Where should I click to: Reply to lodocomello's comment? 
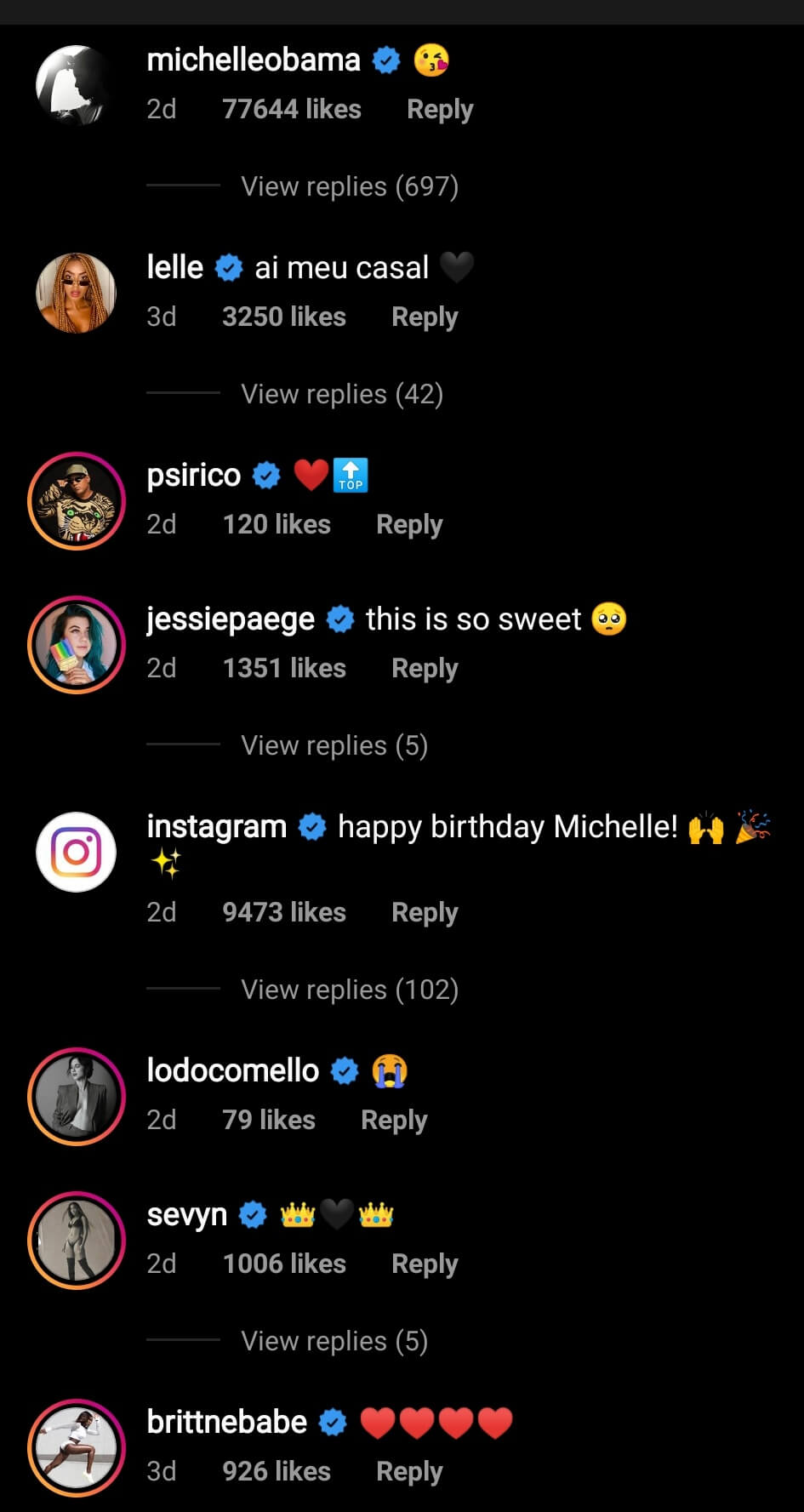coord(393,1121)
